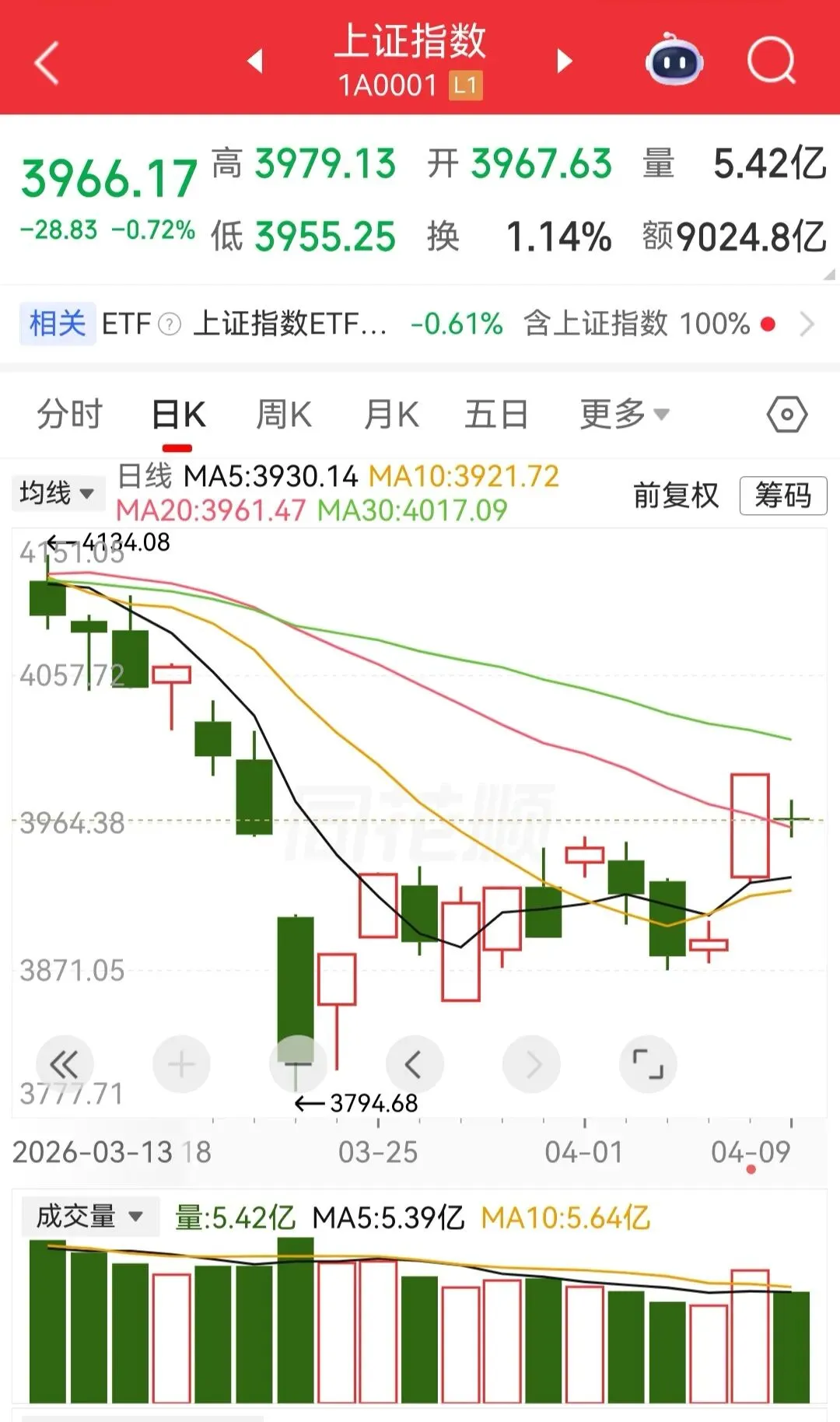Expand the 更多 chart options
This screenshot has width=840, height=1422.
coord(624,414)
